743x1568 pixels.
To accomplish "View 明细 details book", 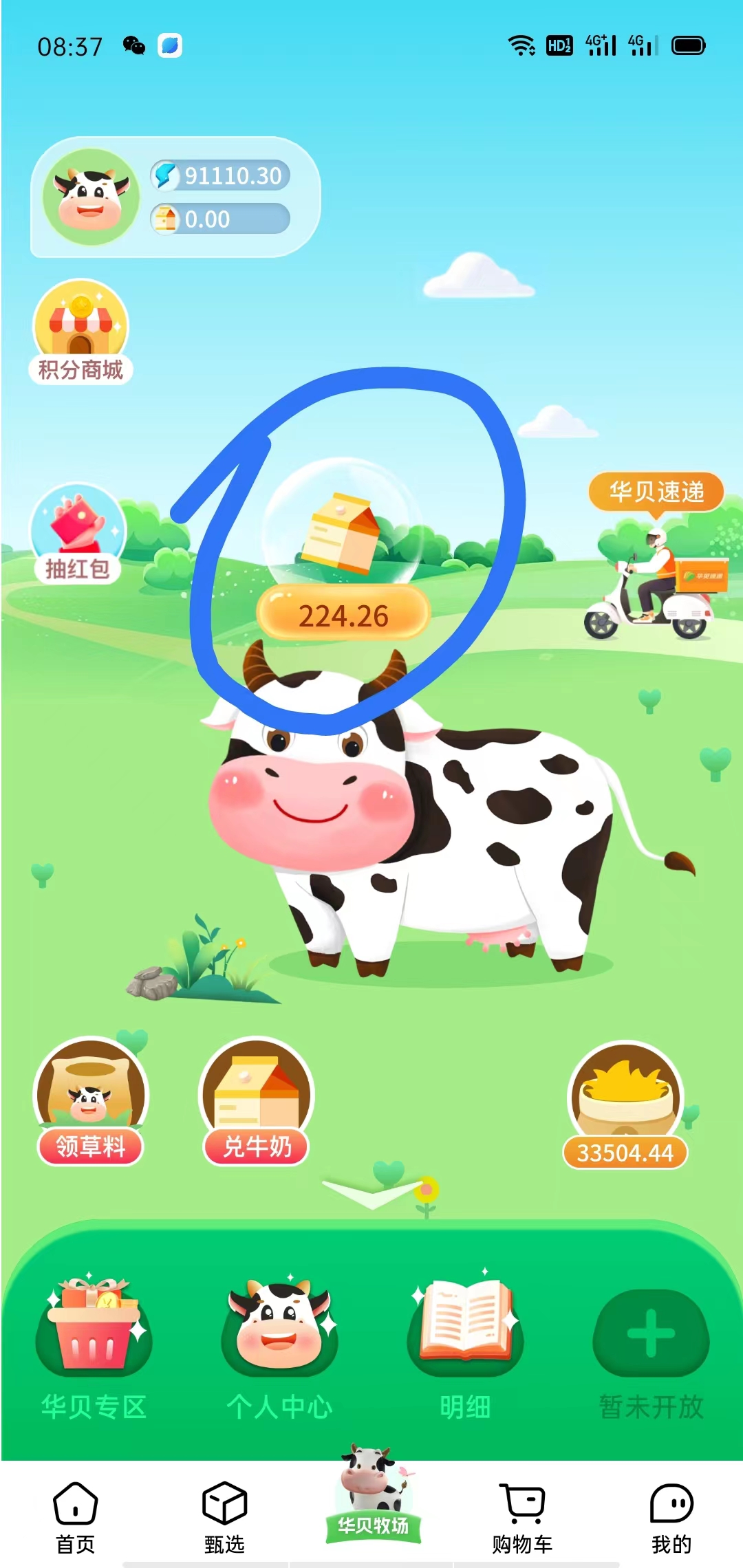I will point(465,1347).
